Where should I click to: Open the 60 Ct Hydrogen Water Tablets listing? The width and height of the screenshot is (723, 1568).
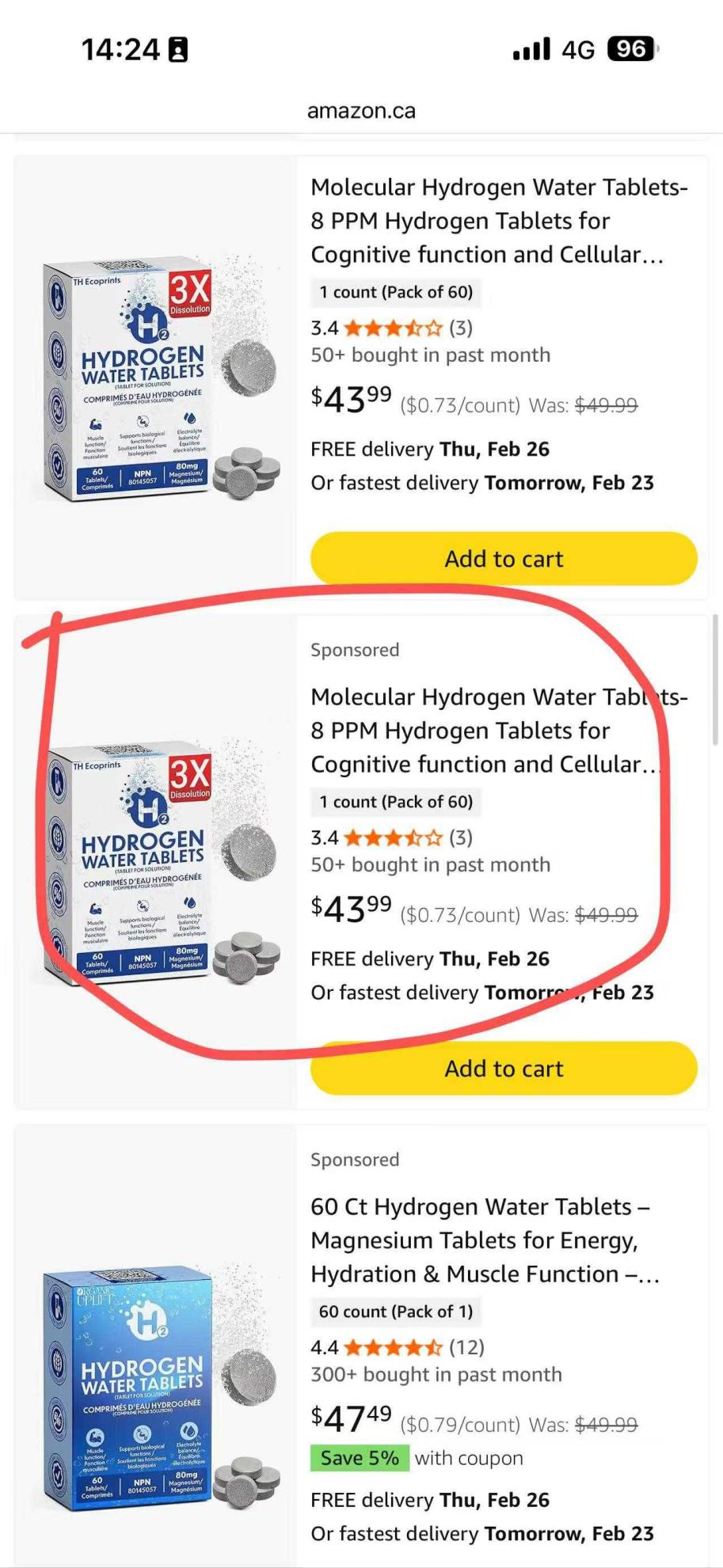tap(485, 1240)
